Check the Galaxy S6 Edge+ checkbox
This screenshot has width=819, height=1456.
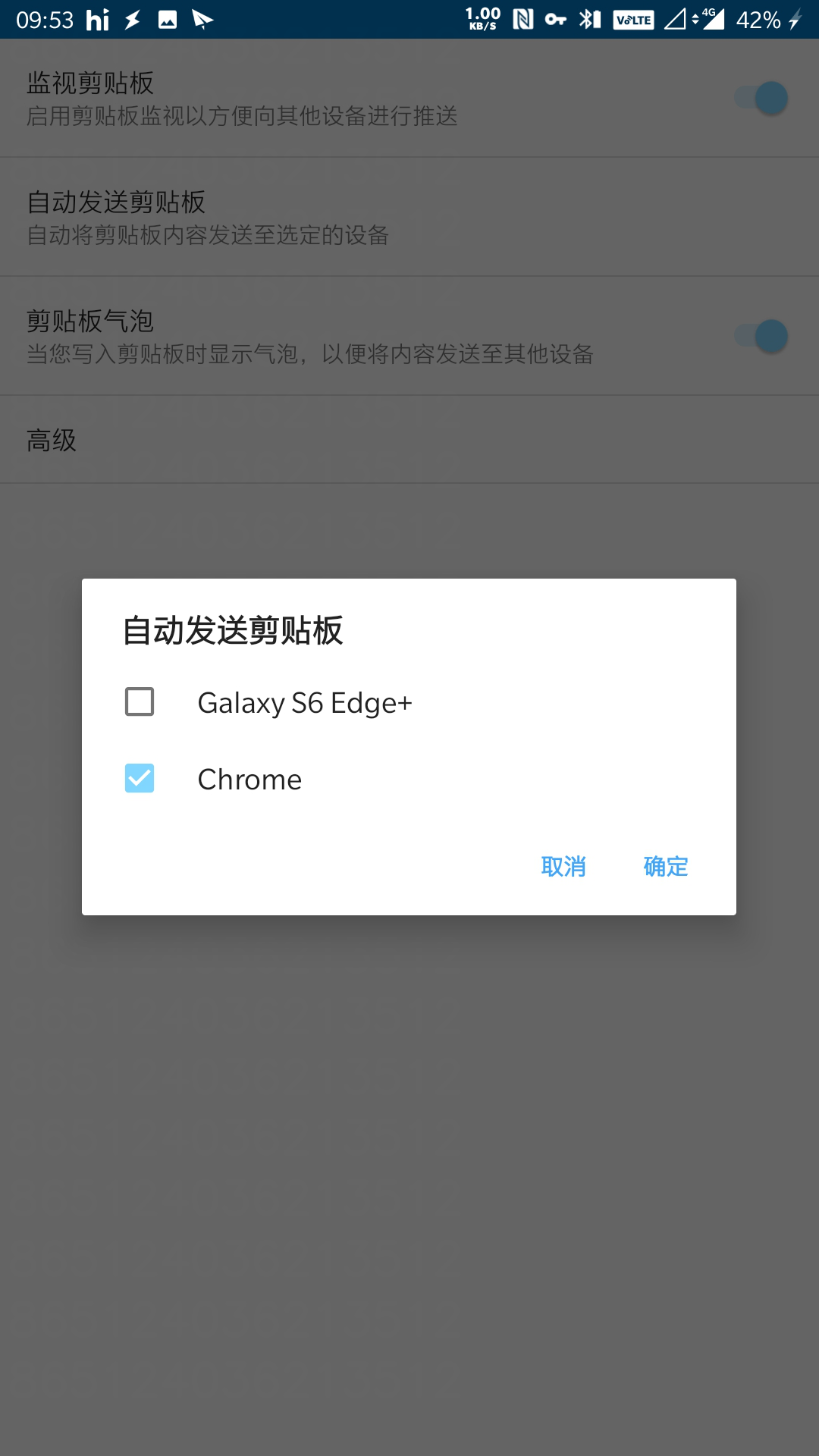(x=140, y=702)
